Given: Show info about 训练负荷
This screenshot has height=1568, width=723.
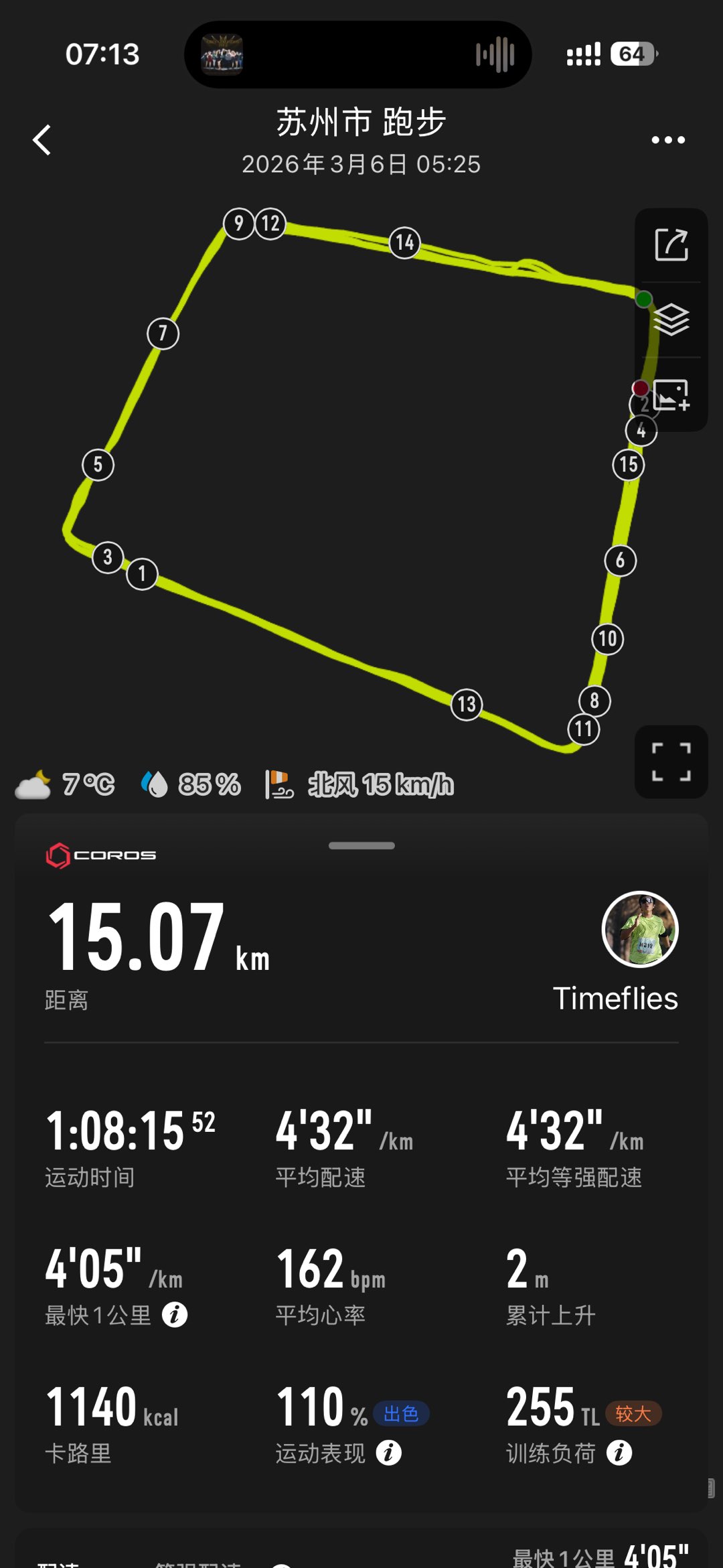Looking at the screenshot, I should coord(619,1453).
